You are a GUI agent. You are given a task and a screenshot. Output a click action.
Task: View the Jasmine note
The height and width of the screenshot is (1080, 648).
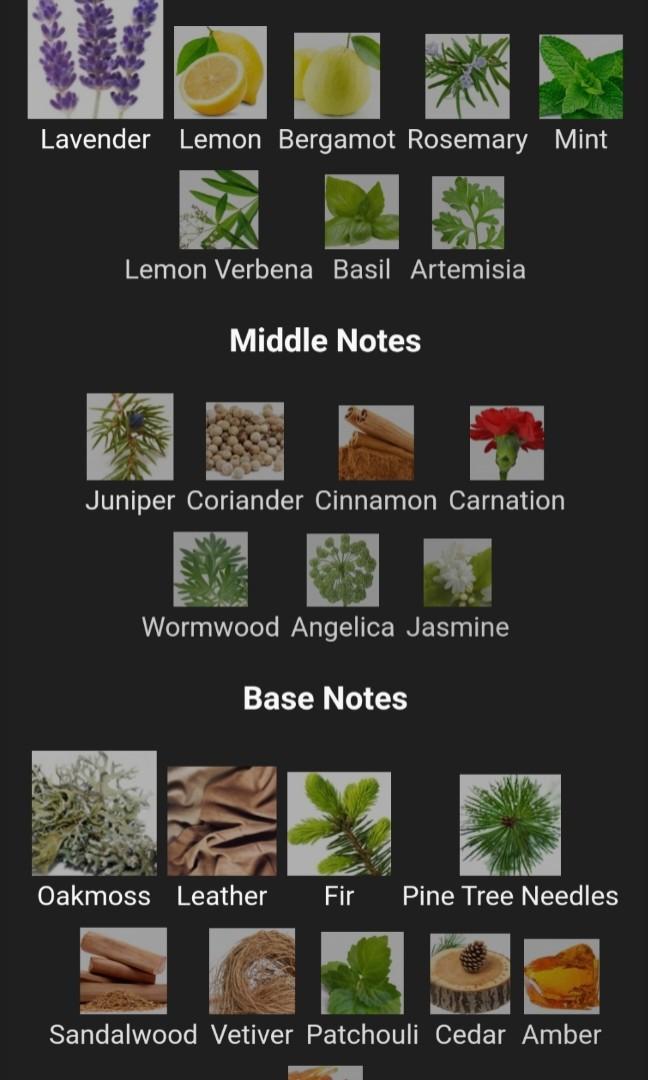[457, 573]
